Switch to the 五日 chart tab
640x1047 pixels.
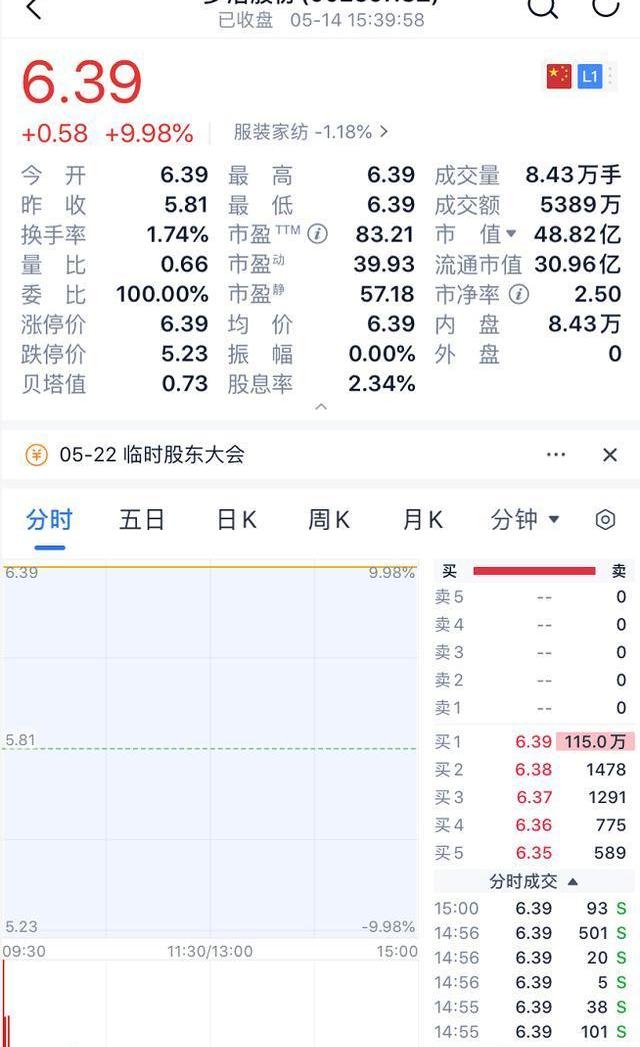[x=142, y=520]
